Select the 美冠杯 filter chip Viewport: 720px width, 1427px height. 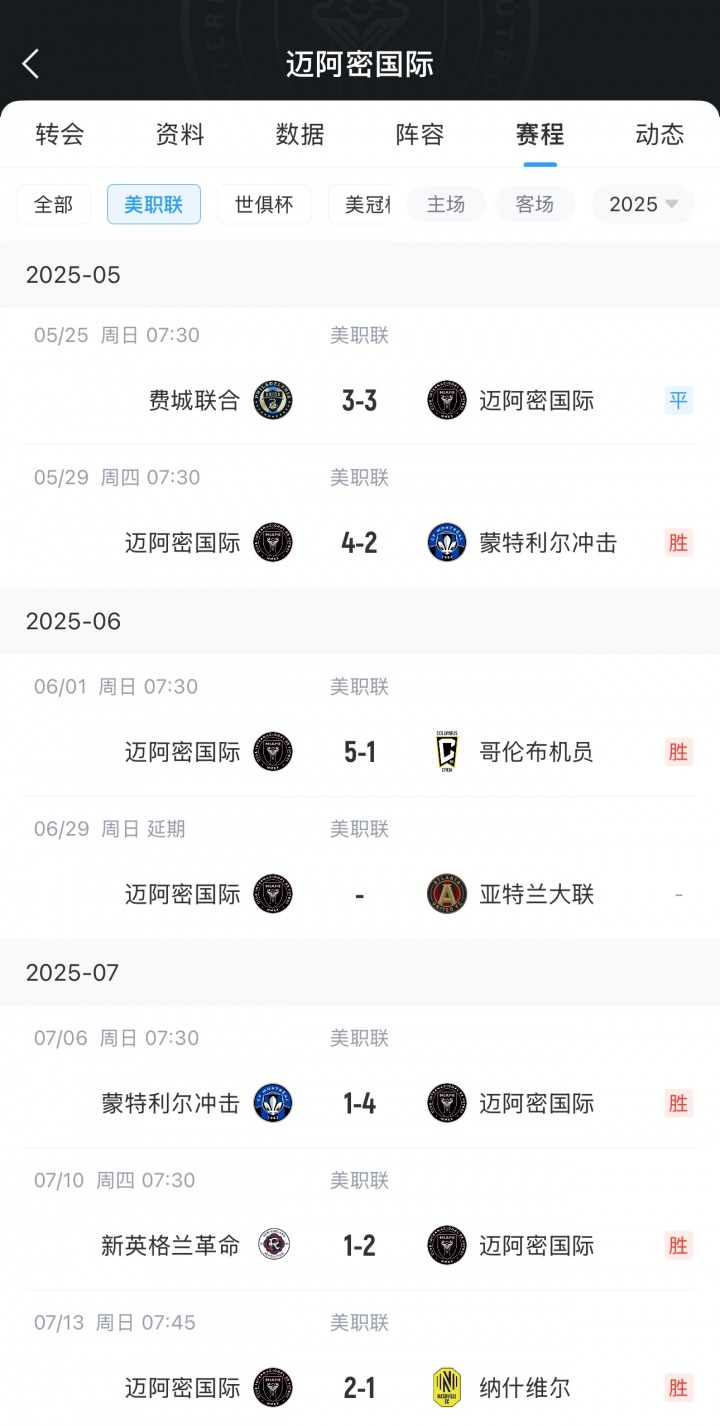[364, 204]
